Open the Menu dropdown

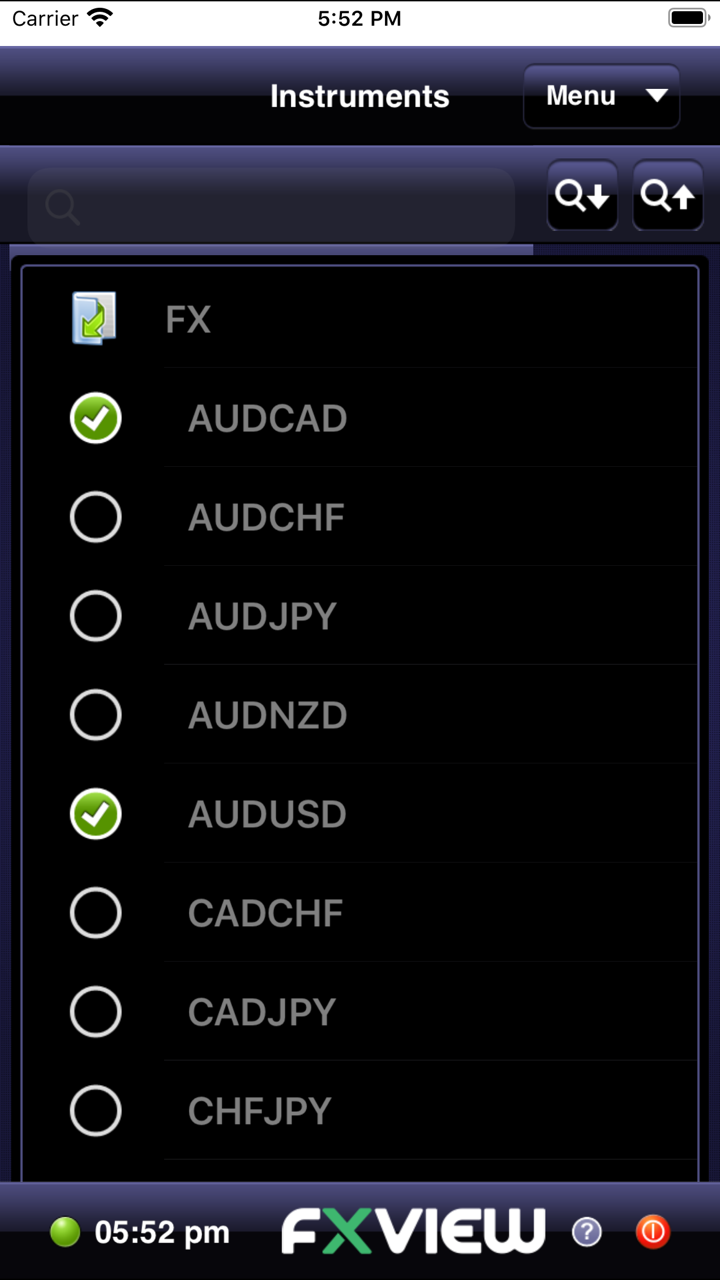click(601, 97)
